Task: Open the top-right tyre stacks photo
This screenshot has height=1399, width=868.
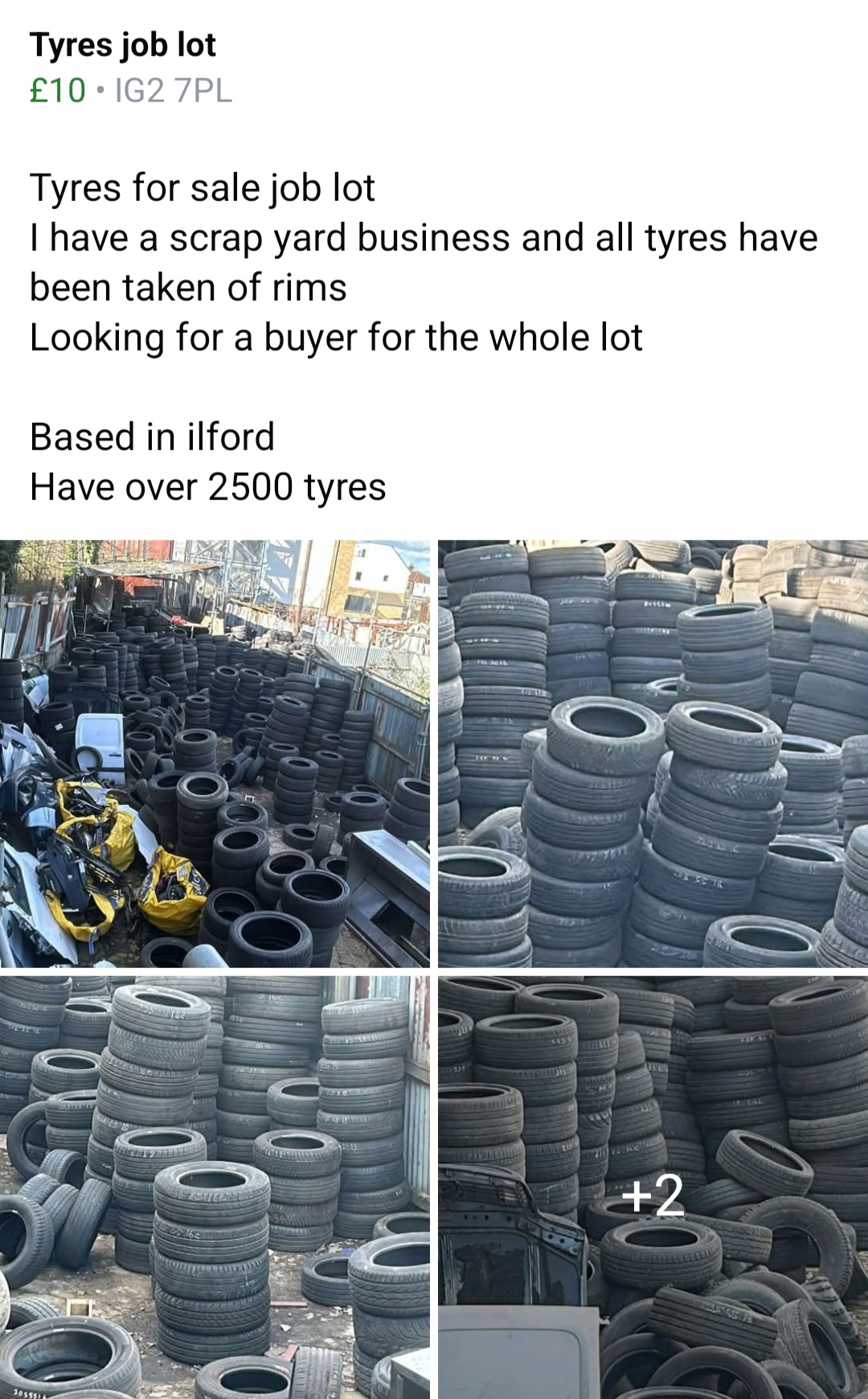Action: tap(653, 753)
